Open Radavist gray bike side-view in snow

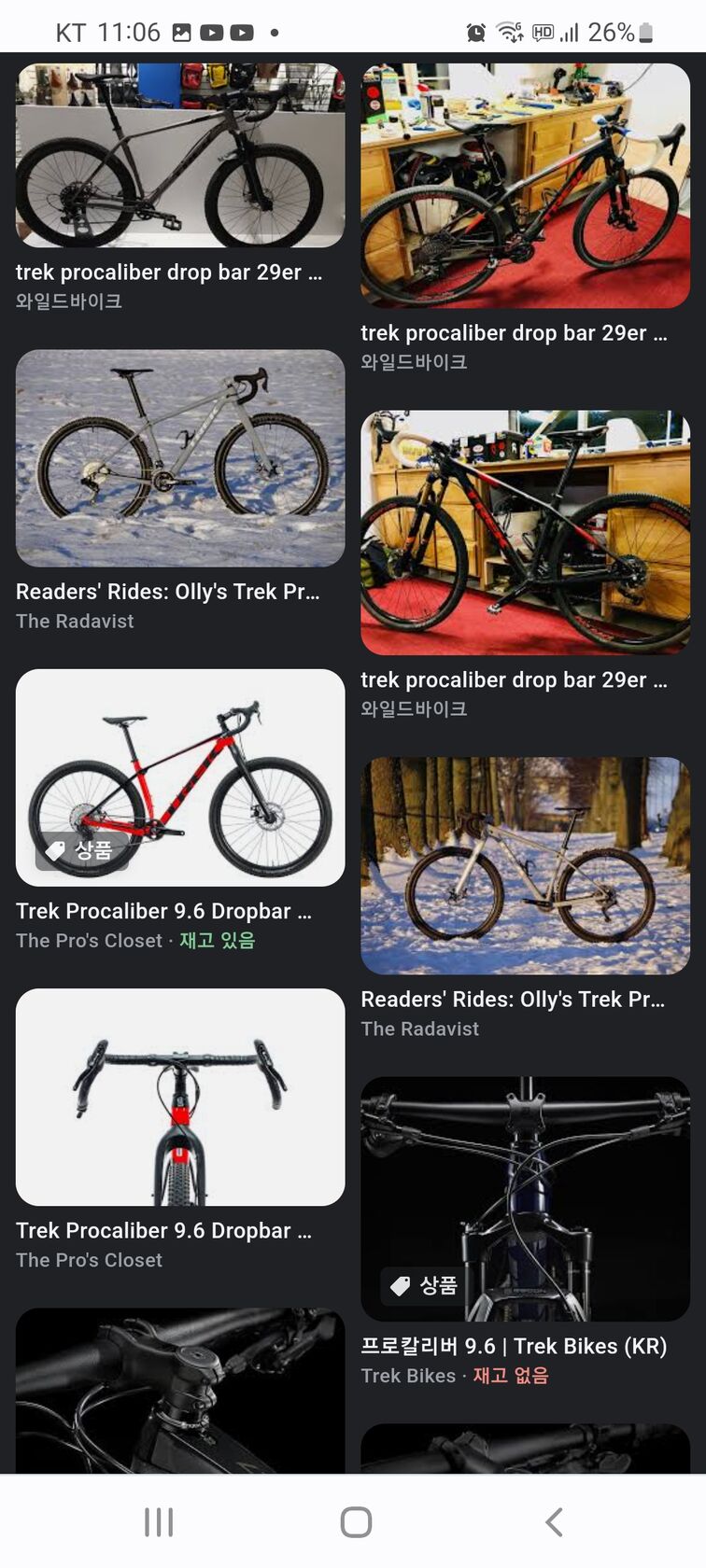tap(179, 457)
